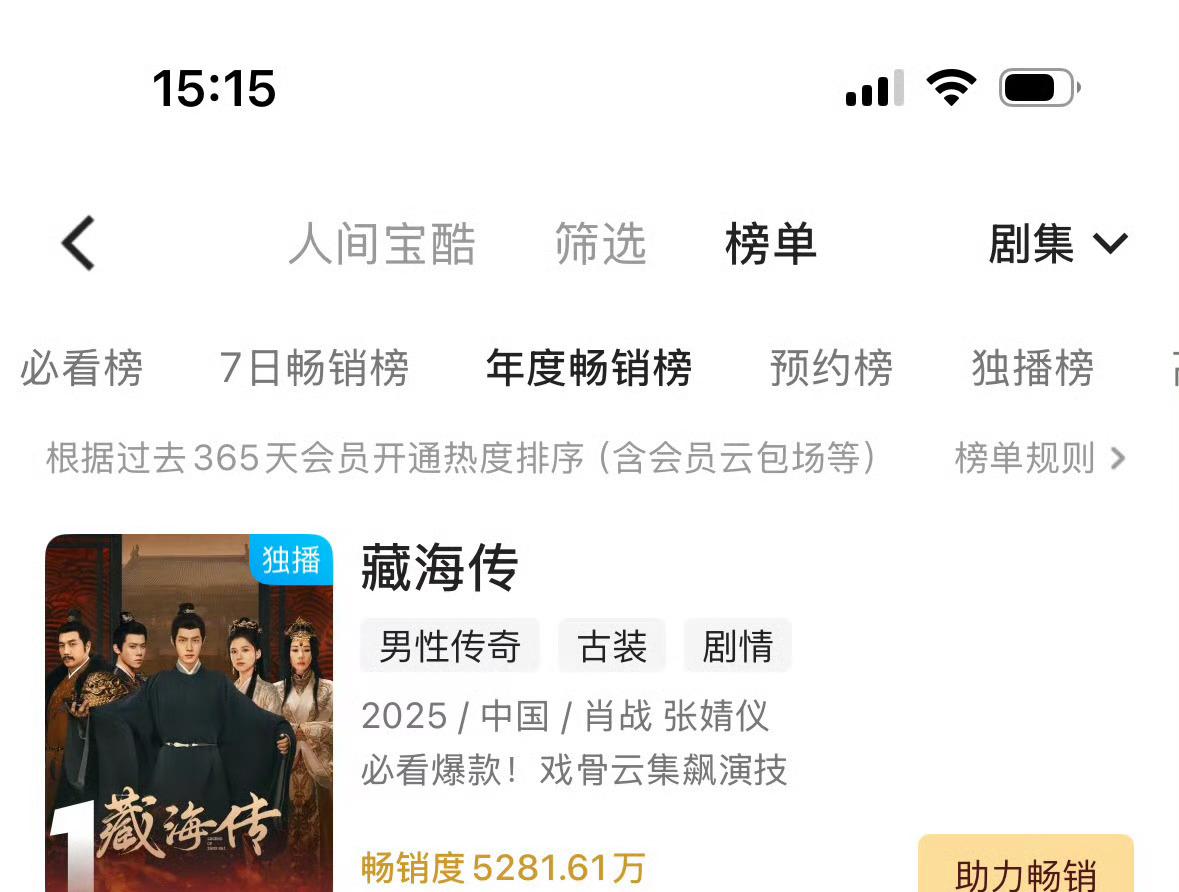Switch to 独播榜 ranking

tap(1032, 369)
